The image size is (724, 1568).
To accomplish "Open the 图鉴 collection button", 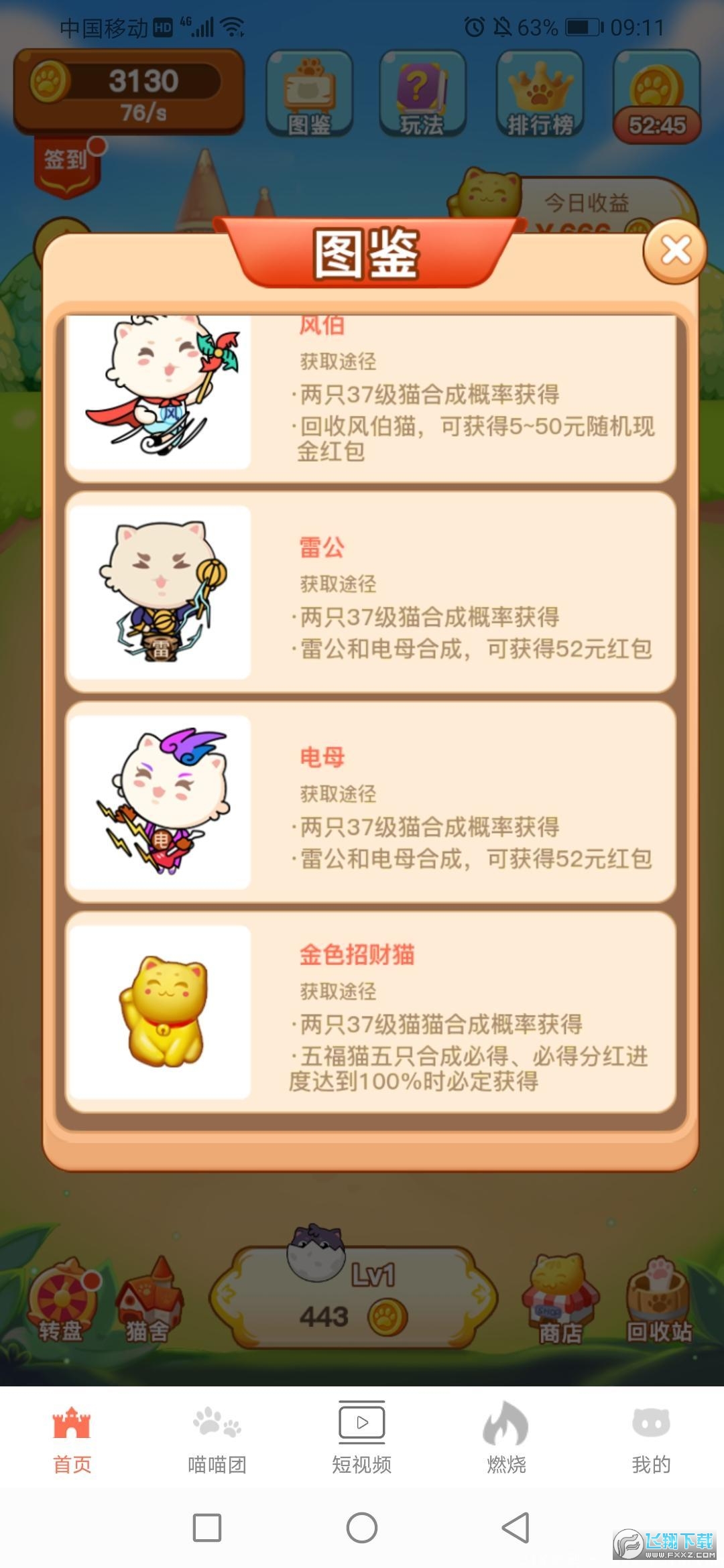I will (309, 94).
